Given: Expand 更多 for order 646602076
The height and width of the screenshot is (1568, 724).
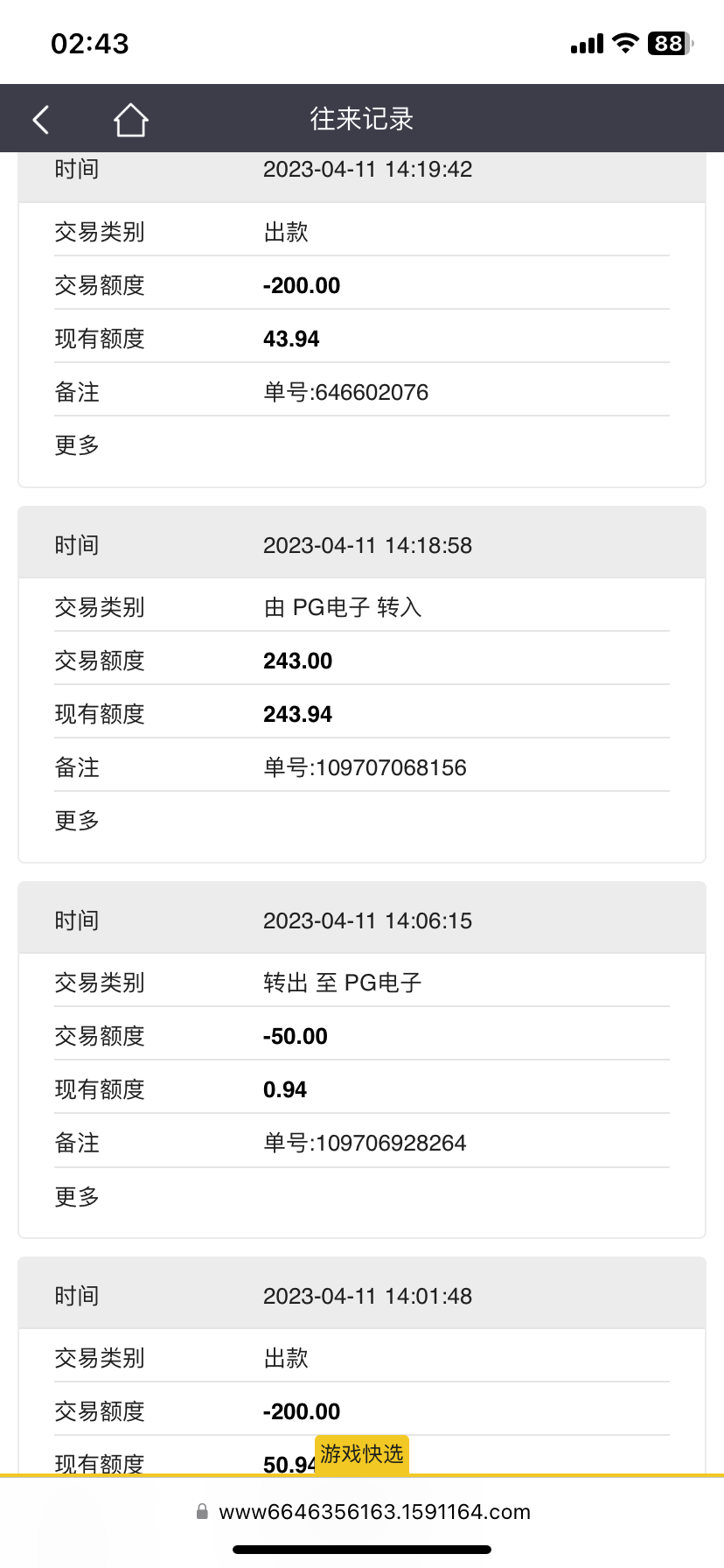Looking at the screenshot, I should point(77,445).
